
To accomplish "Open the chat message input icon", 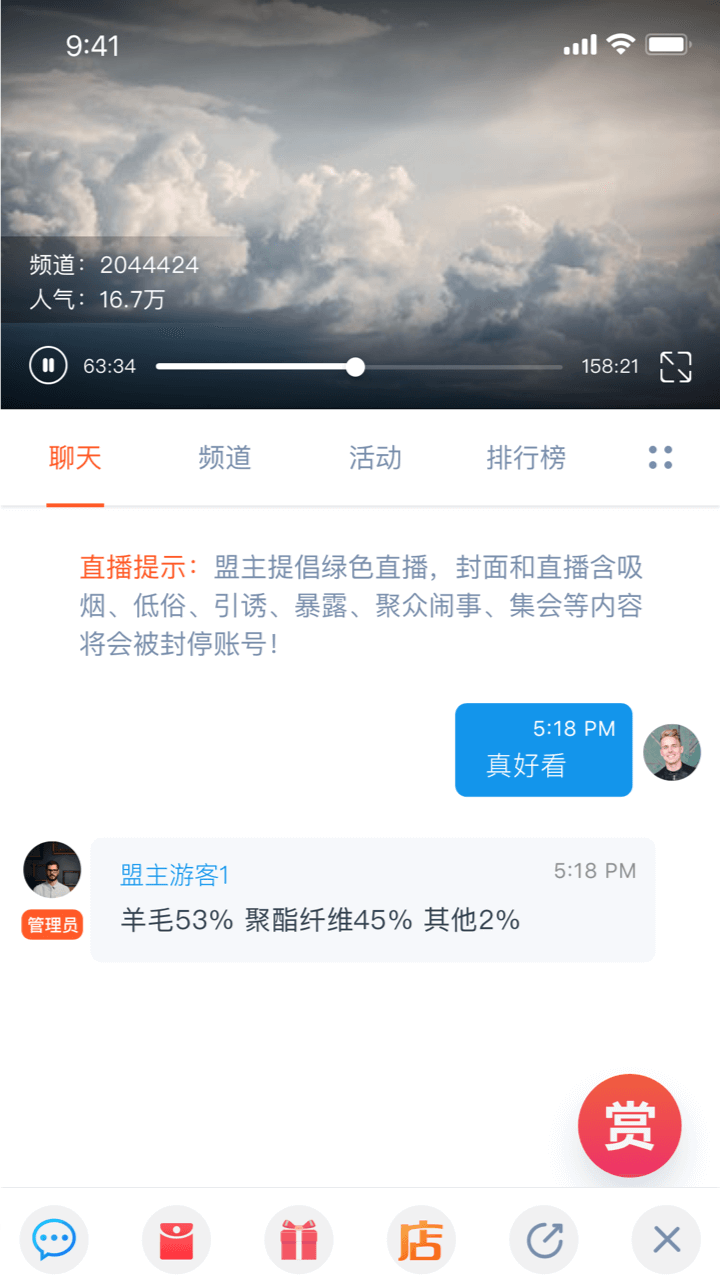I will point(54,1240).
